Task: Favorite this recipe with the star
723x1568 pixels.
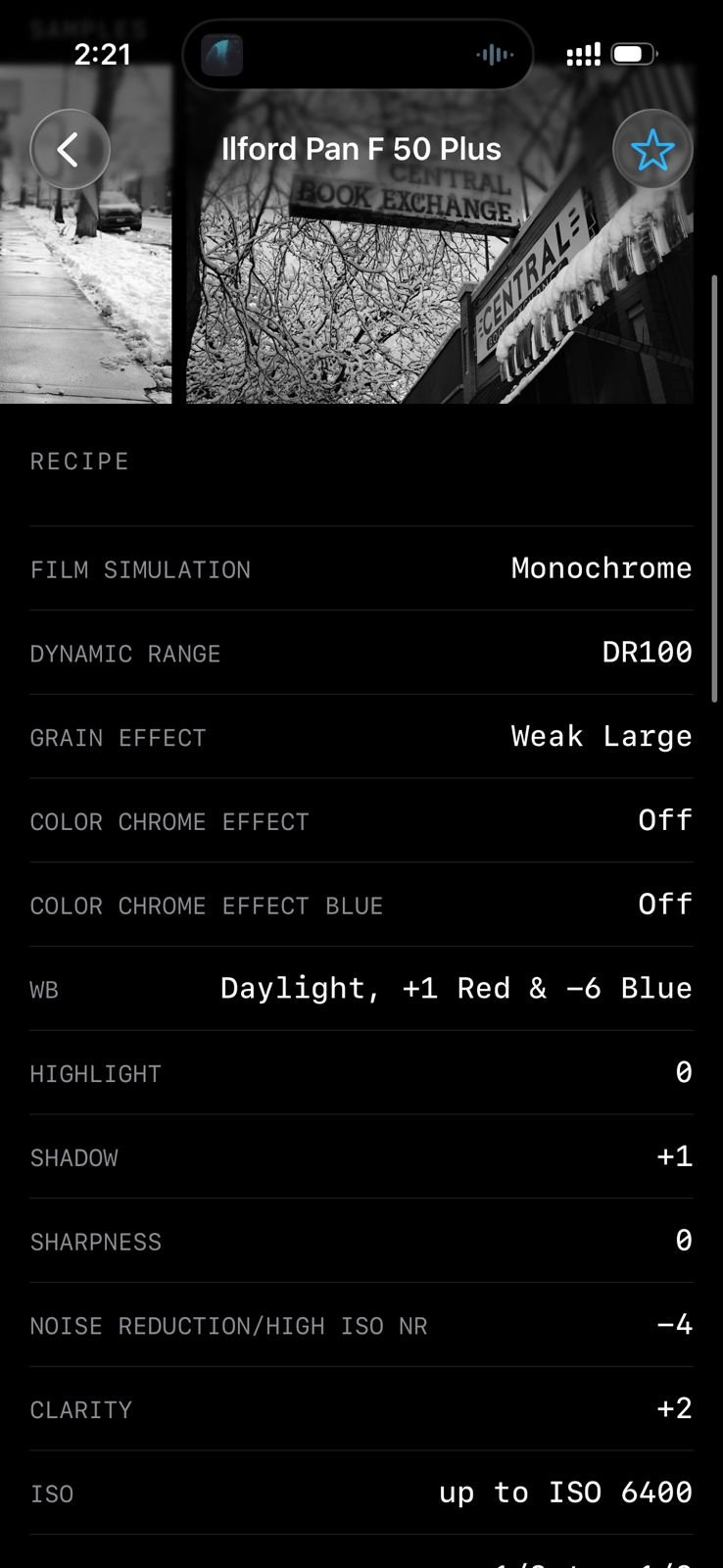Action: pyautogui.click(x=652, y=150)
